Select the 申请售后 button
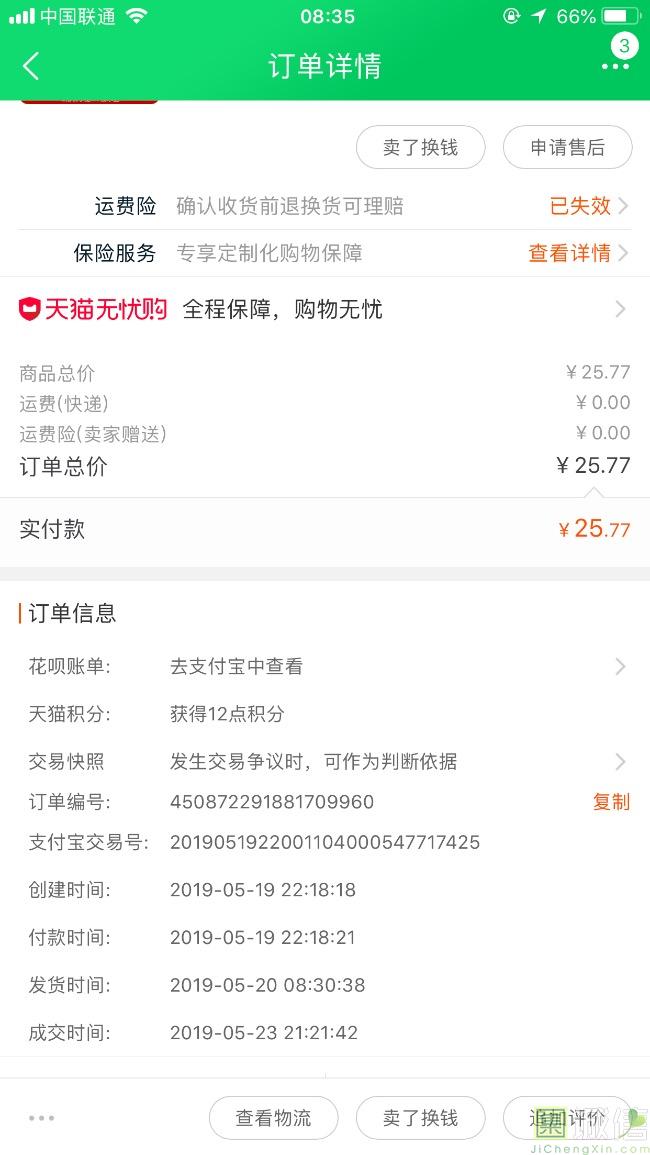Screen dimensions: 650x1155 pos(567,148)
